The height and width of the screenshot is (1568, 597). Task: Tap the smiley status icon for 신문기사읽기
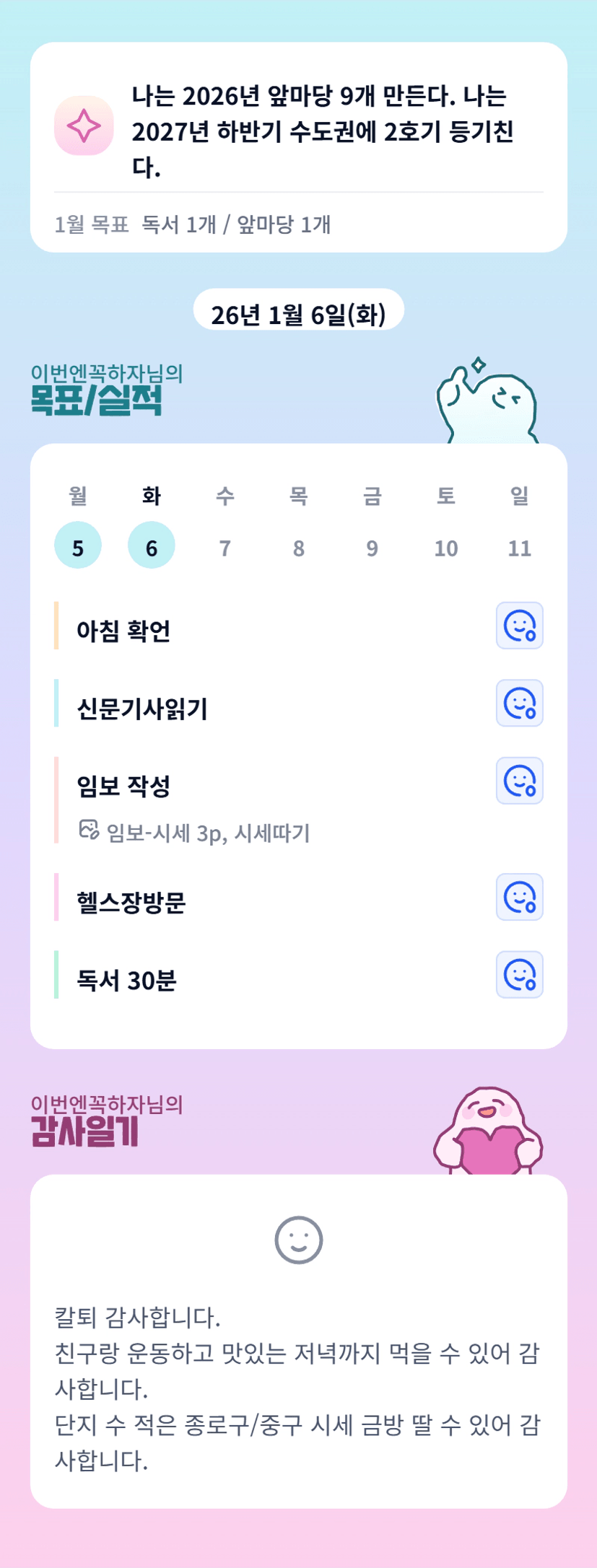point(520,703)
